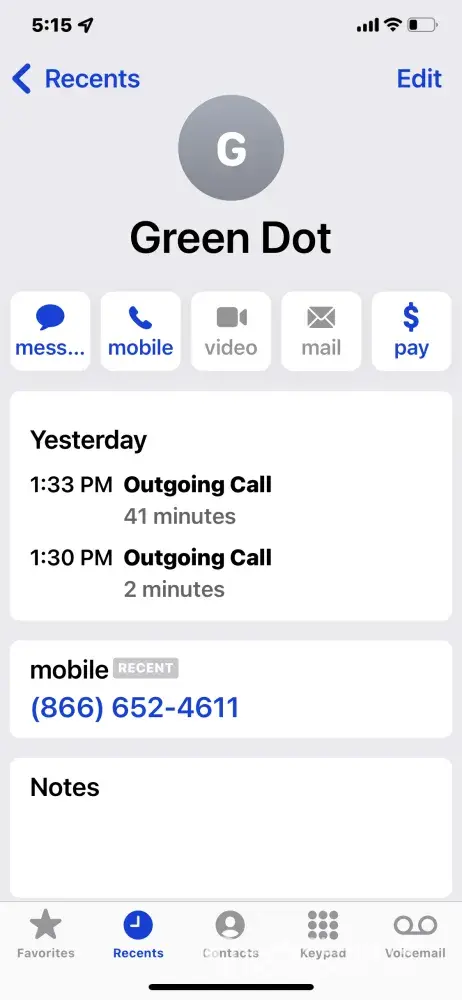The image size is (462, 1000).
Task: Send a message to Green Dot
Action: pyautogui.click(x=50, y=331)
